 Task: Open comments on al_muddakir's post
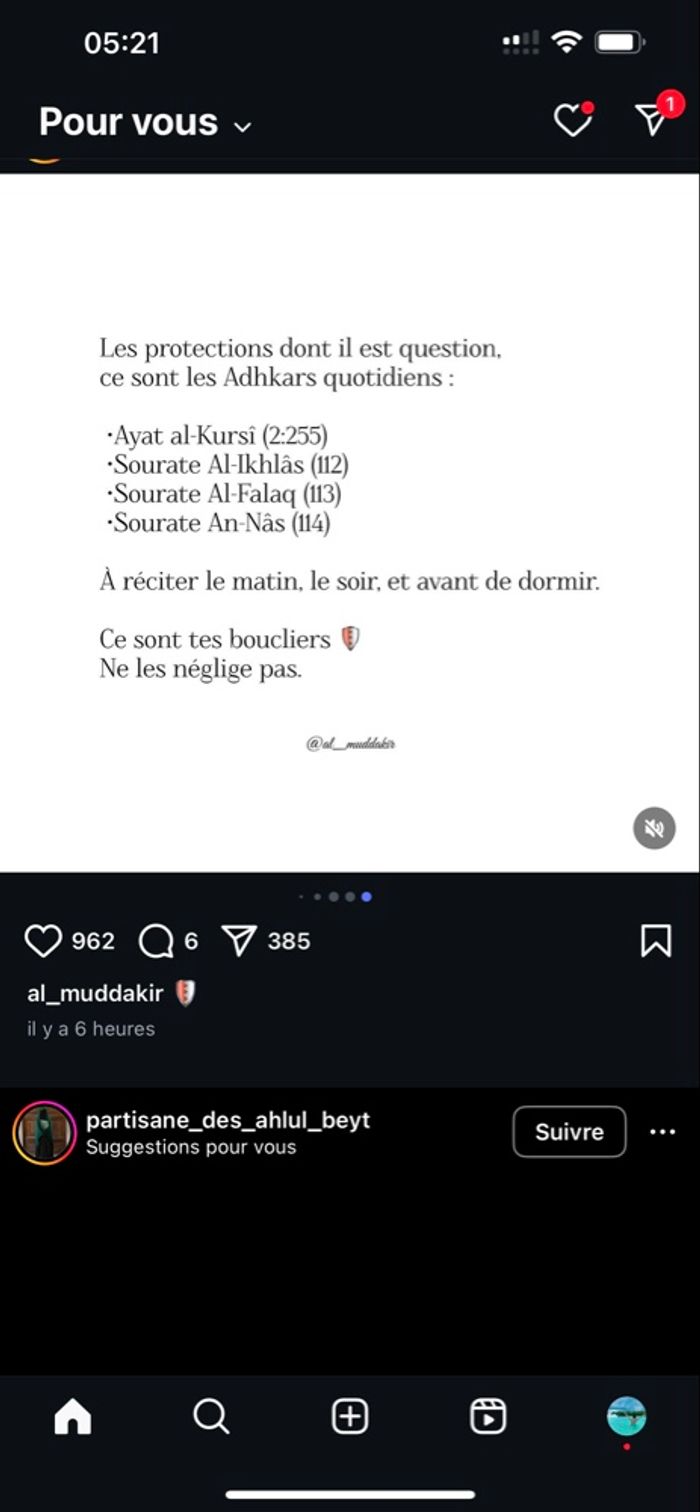pos(156,941)
